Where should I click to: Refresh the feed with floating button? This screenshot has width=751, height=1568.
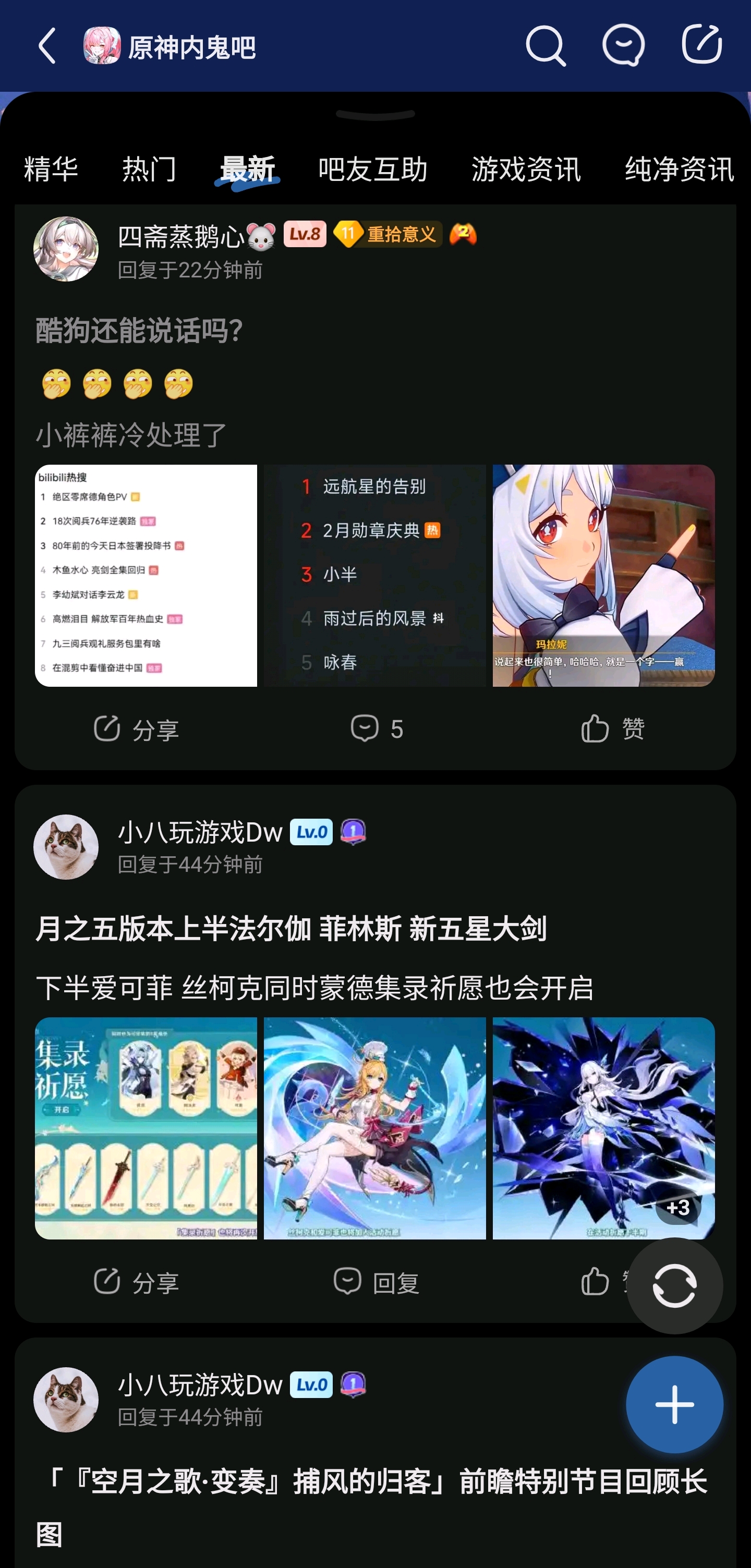674,1285
